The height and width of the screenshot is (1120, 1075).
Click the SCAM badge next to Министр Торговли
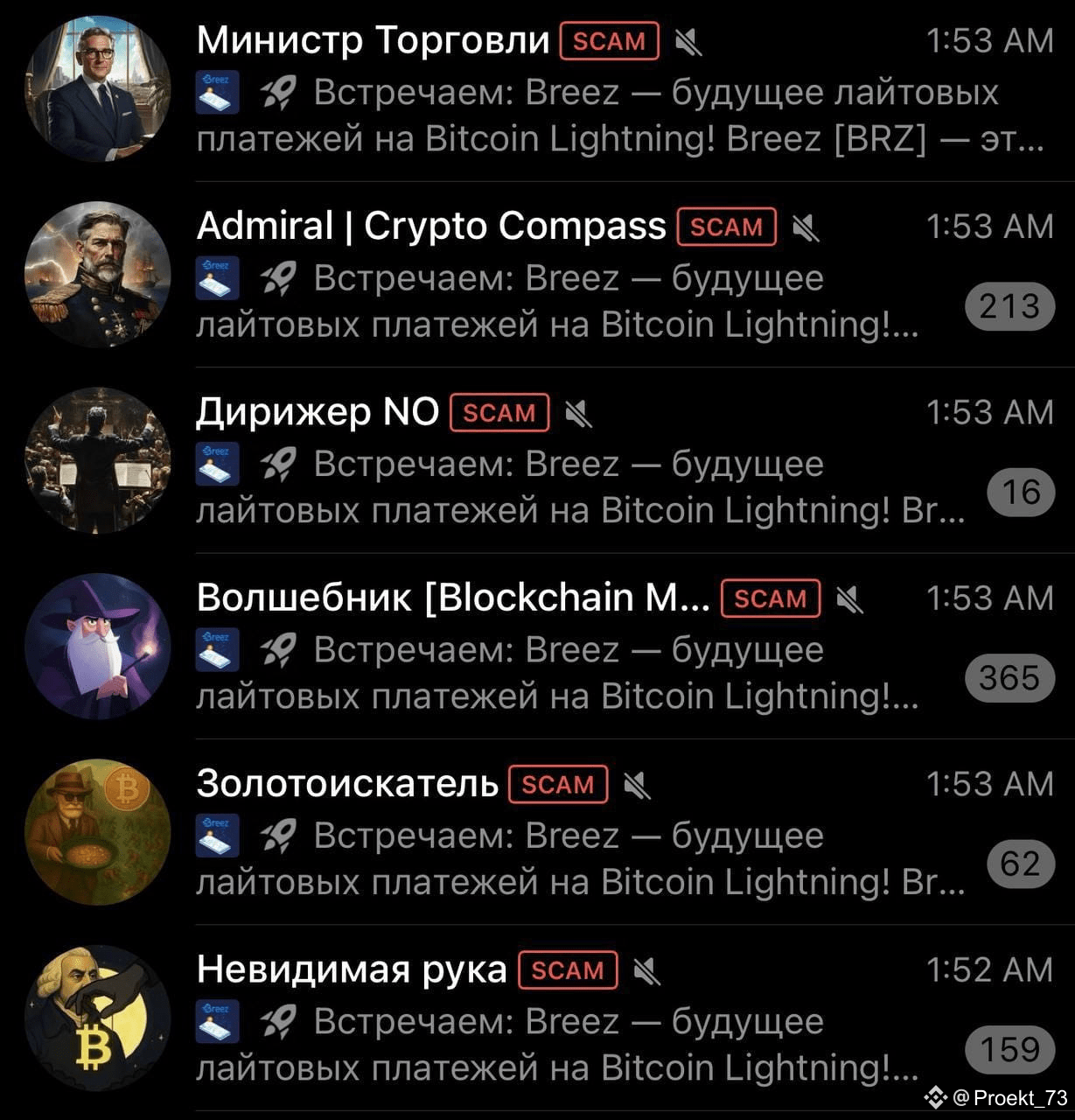click(609, 40)
